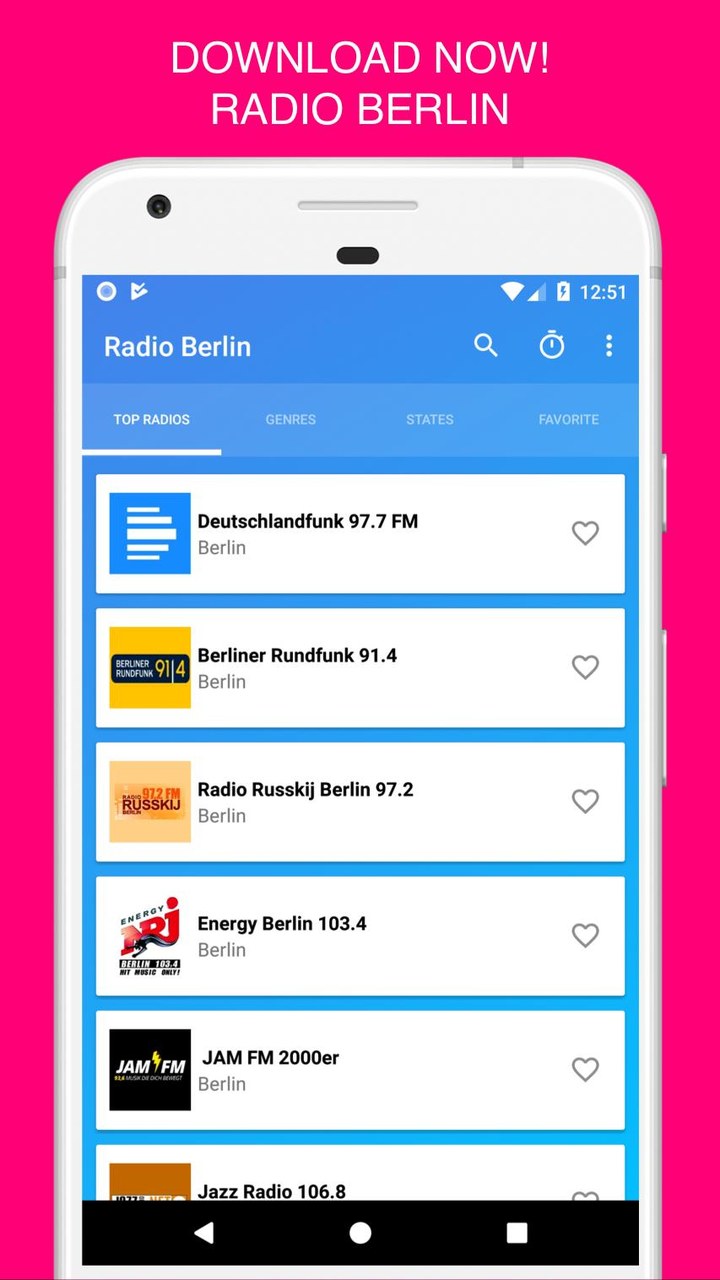The height and width of the screenshot is (1280, 720).
Task: Switch to the GENRES tab
Action: click(x=289, y=420)
